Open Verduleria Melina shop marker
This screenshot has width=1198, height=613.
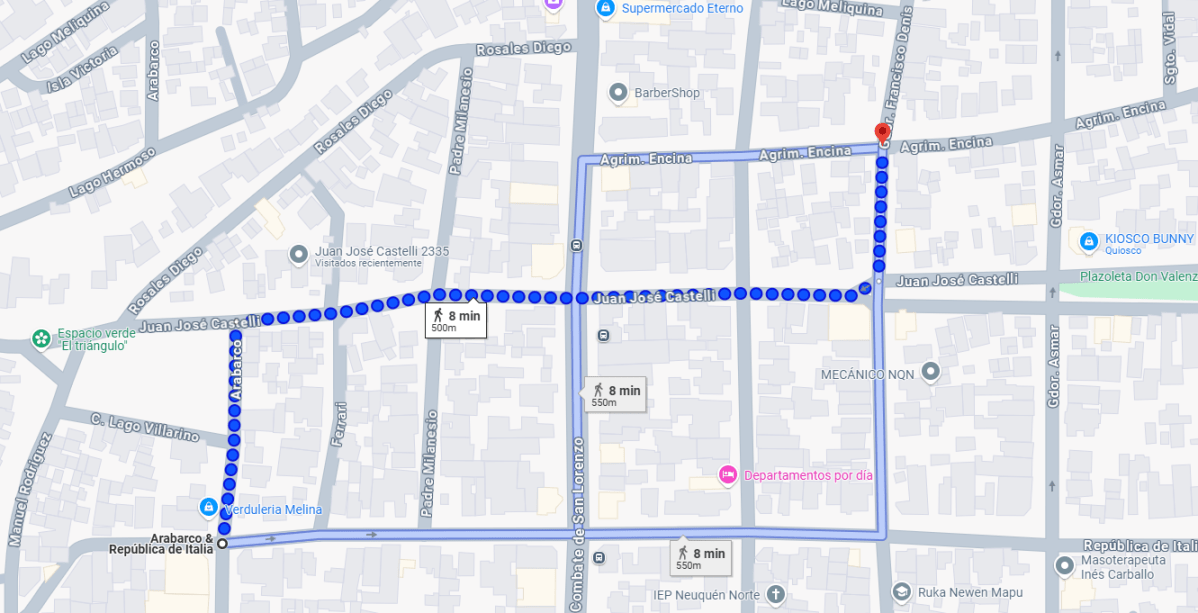tap(208, 508)
